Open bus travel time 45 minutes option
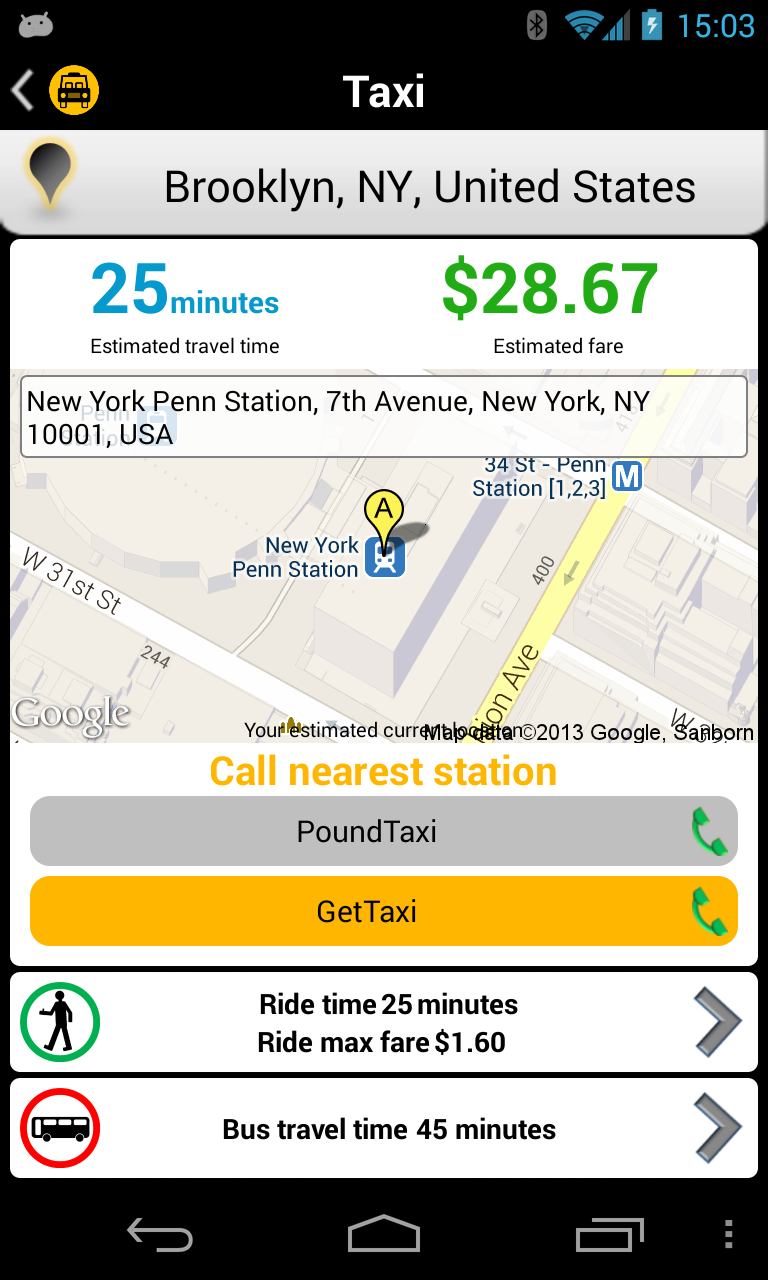Viewport: 768px width, 1280px height. tap(384, 1128)
